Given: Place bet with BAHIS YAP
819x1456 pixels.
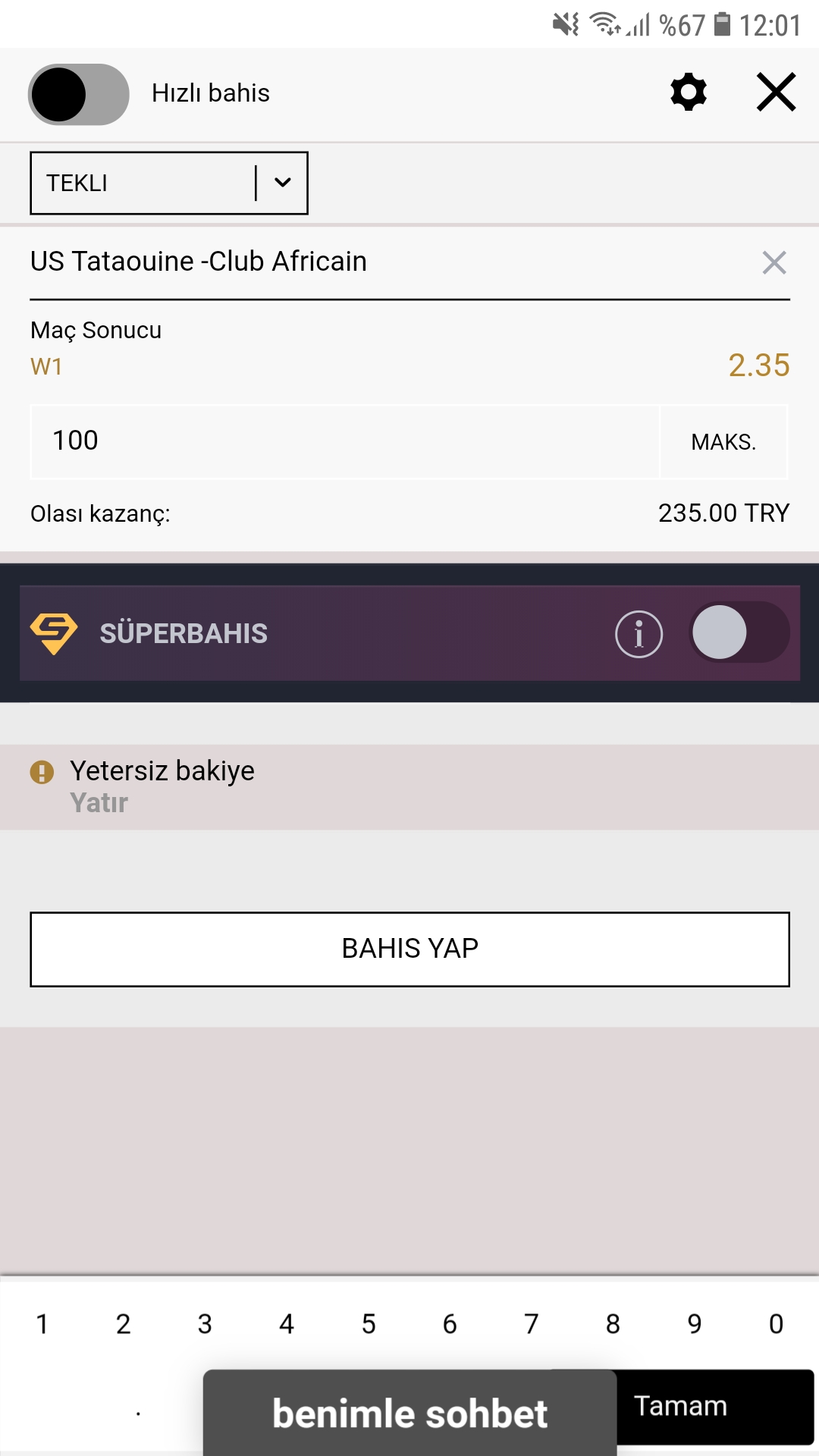Looking at the screenshot, I should pyautogui.click(x=409, y=949).
